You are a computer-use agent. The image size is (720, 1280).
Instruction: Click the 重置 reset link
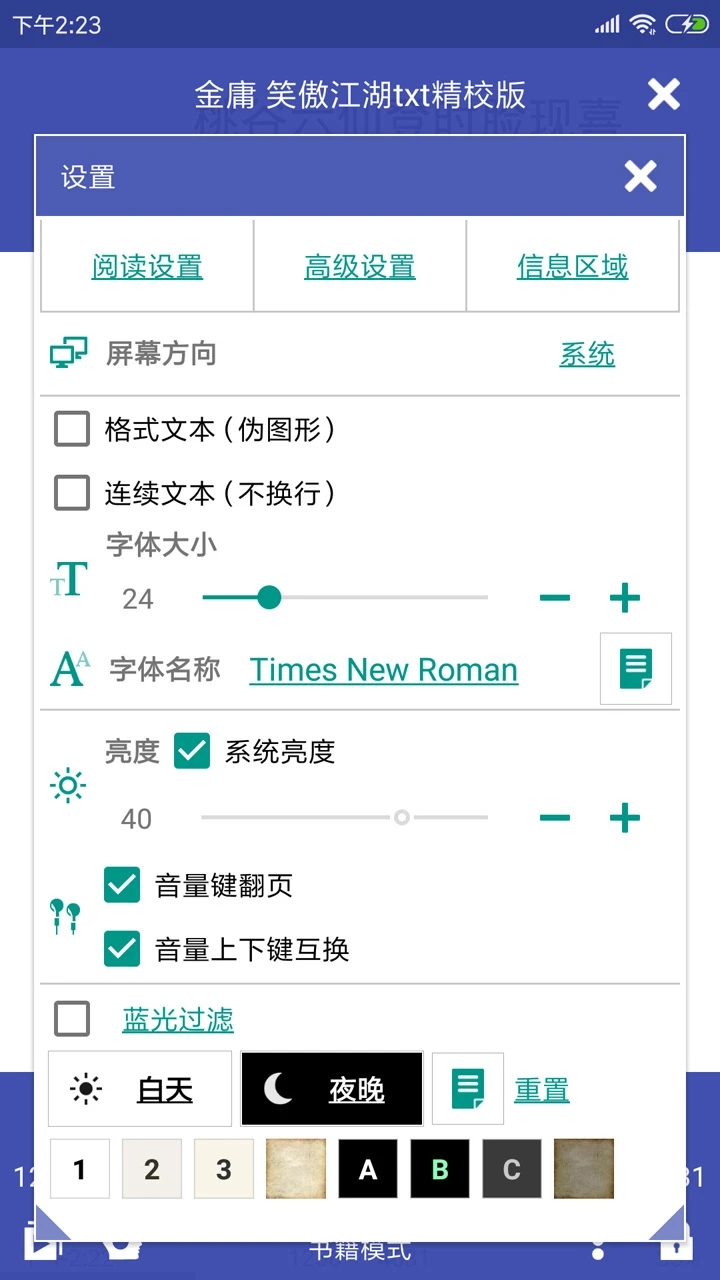(542, 1088)
